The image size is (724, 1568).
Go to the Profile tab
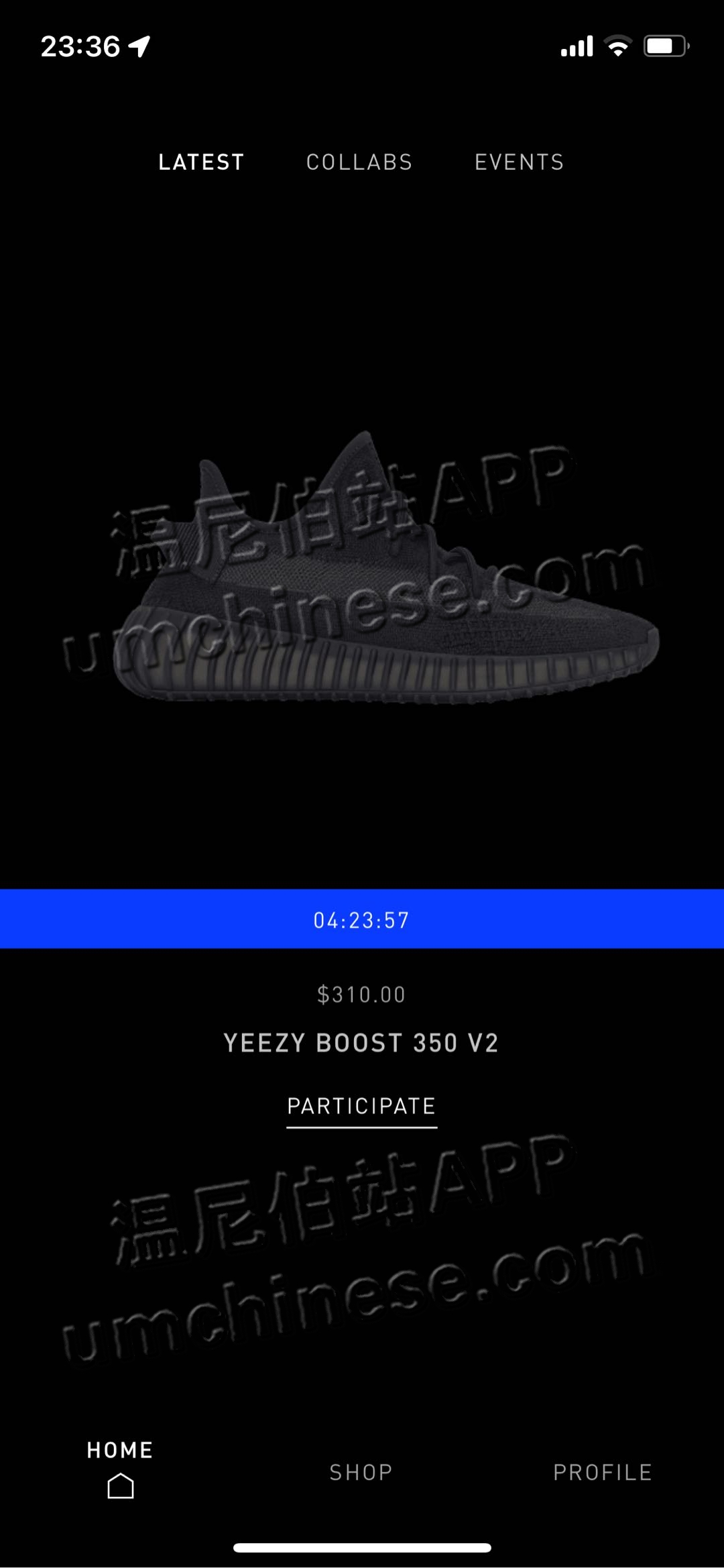pyautogui.click(x=602, y=1472)
